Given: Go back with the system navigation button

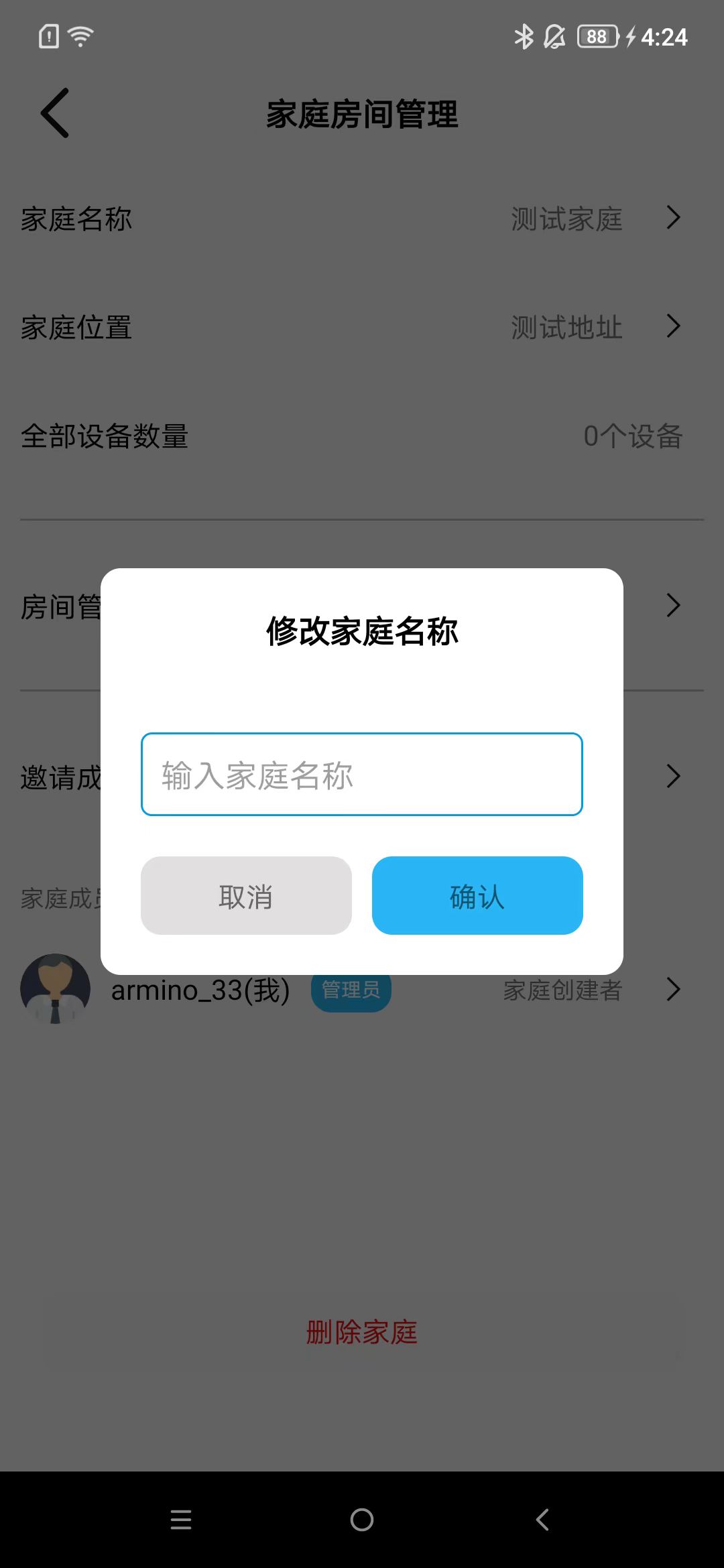Looking at the screenshot, I should (542, 1520).
